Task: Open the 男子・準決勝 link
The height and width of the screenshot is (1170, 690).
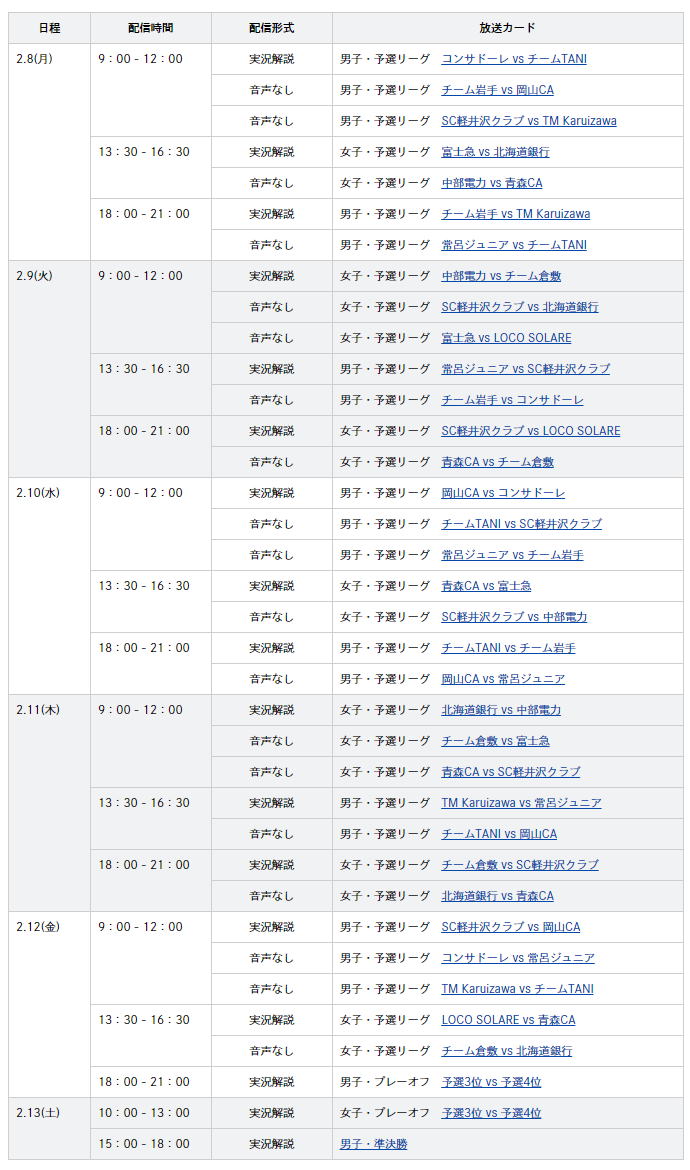Action: pyautogui.click(x=374, y=1144)
